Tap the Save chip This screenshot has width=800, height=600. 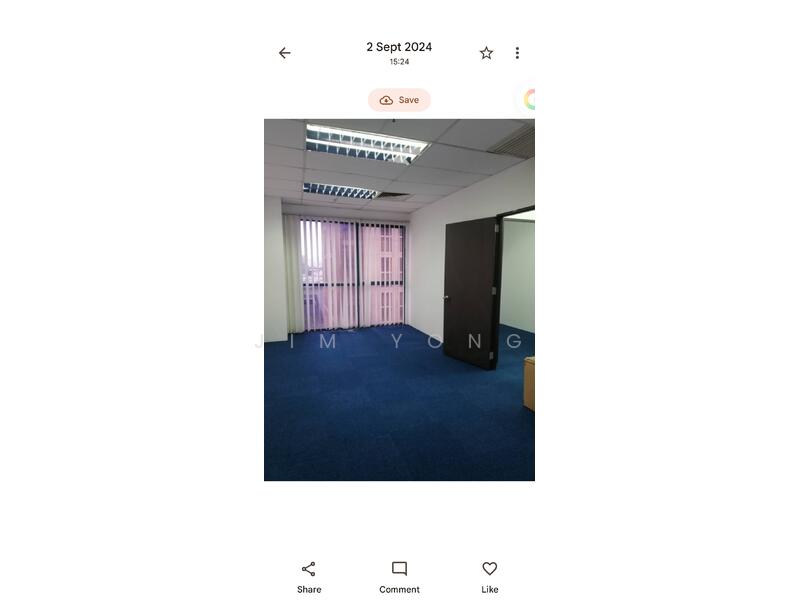click(399, 100)
